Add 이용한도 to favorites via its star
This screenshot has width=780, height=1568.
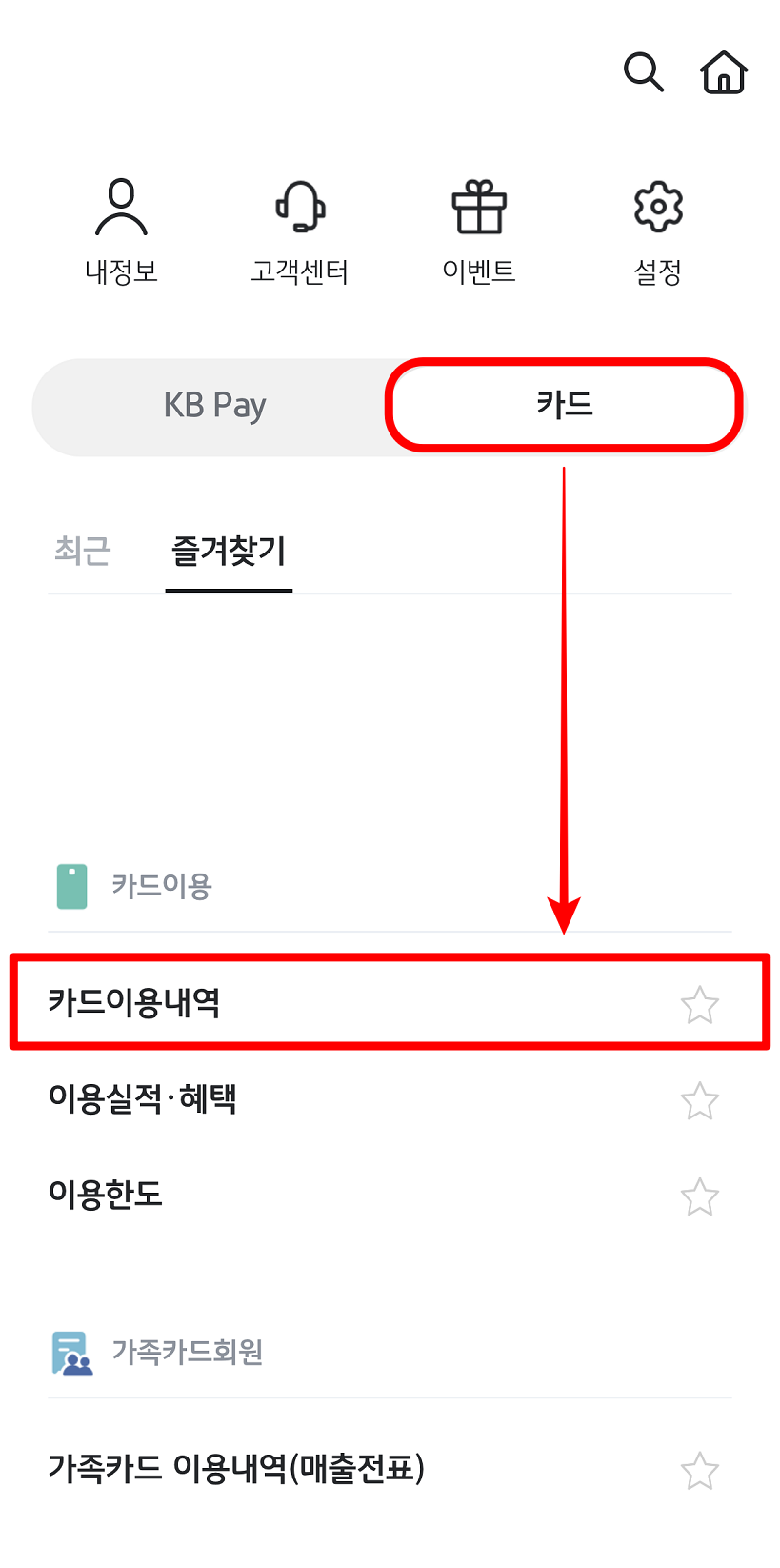700,1196
